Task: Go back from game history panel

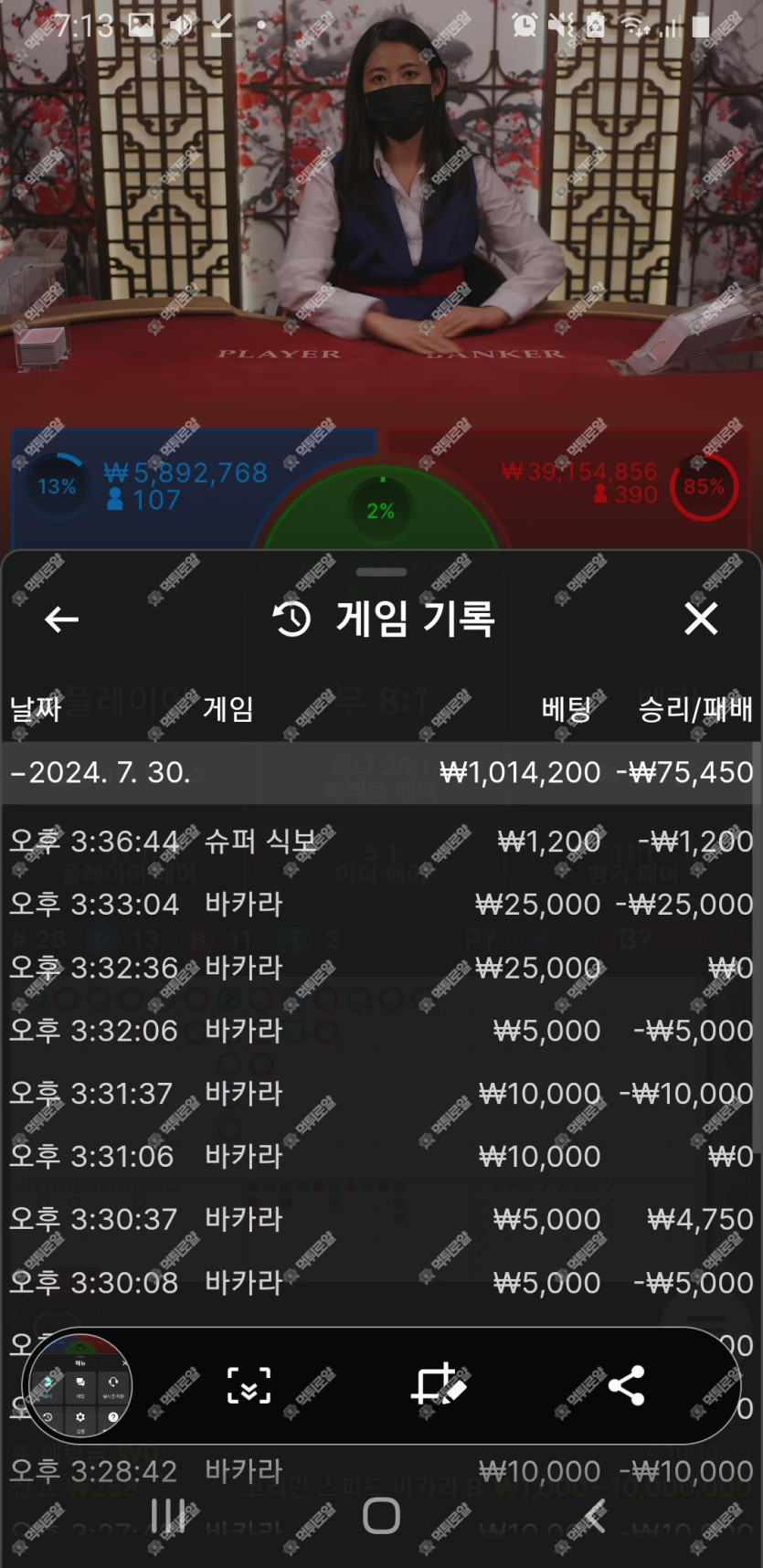Action: pos(61,620)
